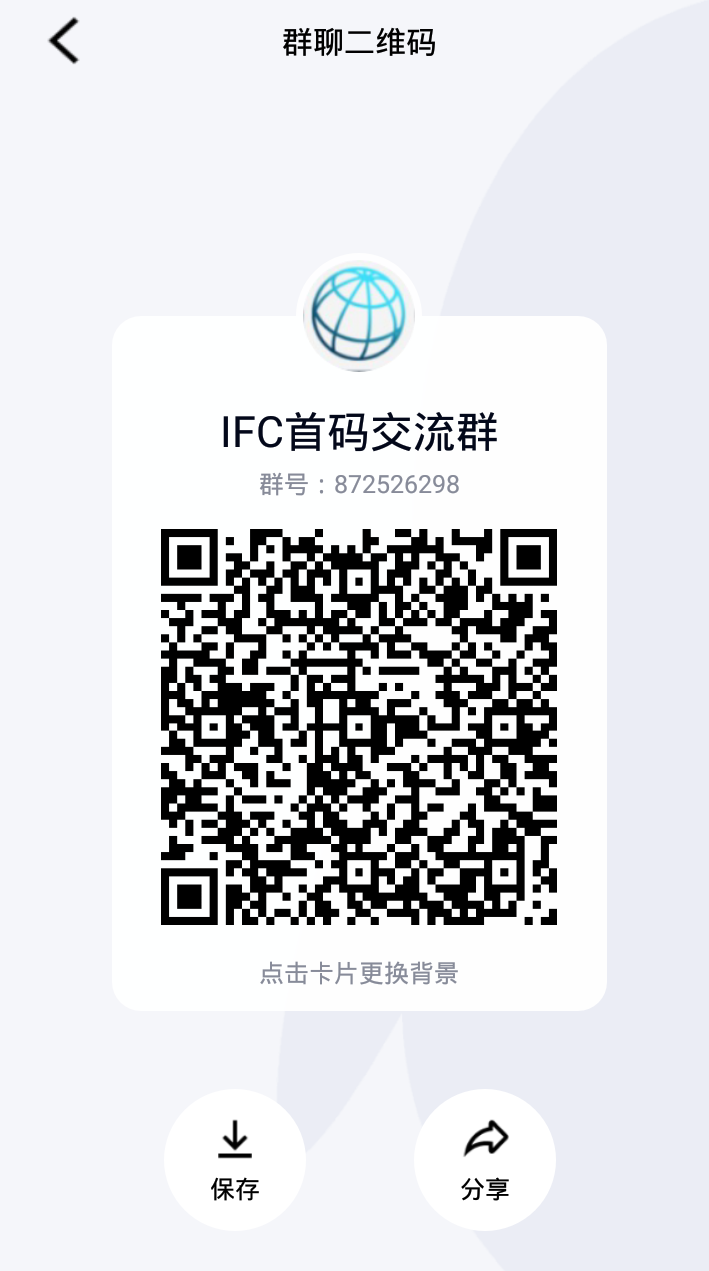The width and height of the screenshot is (709, 1271).
Task: Go back from the group QR code page
Action: (x=64, y=42)
